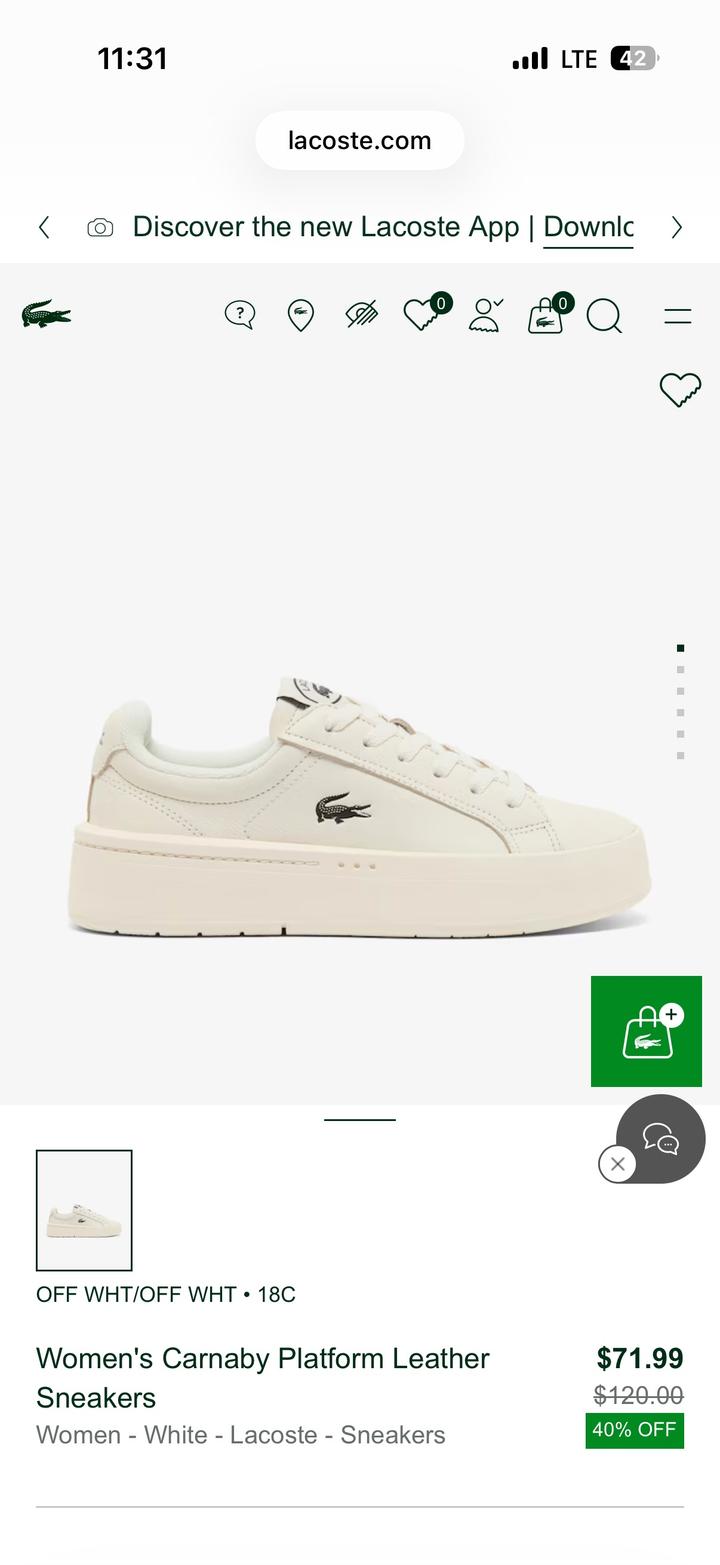
Task: Toggle the accessibility crossed-eye icon
Action: point(361,315)
